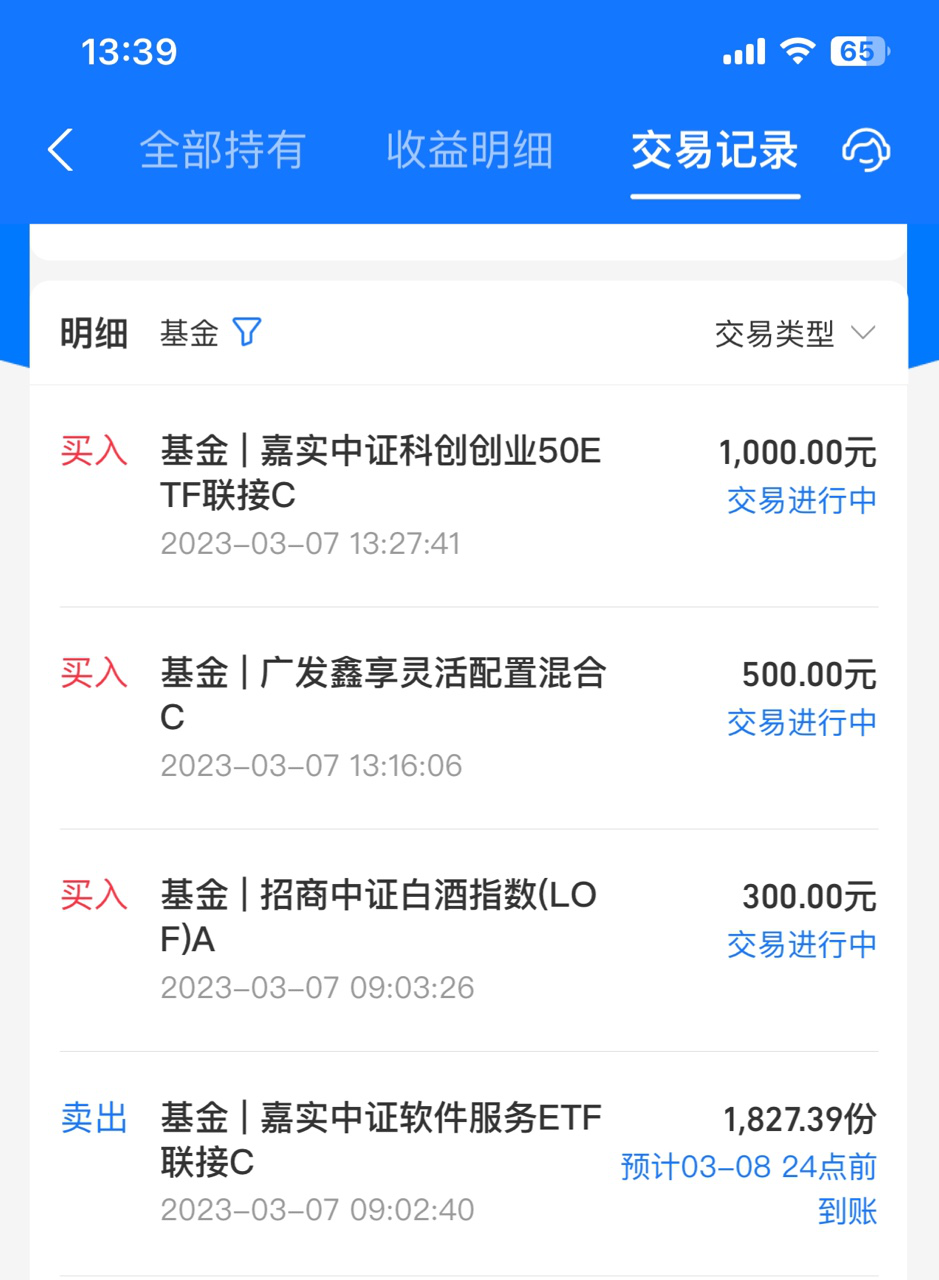Switch to the 收益明细 tab

point(469,151)
